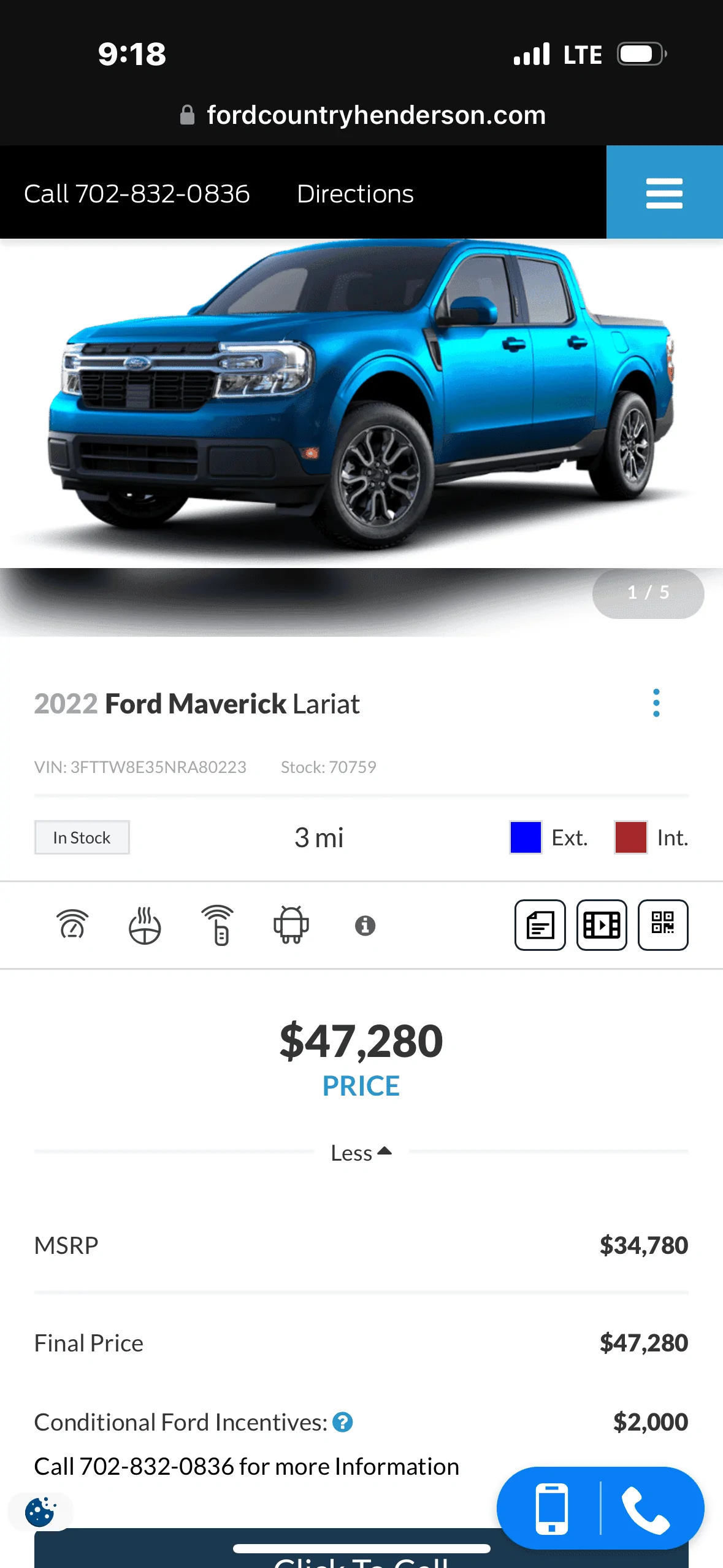Open cookie preferences icon
The height and width of the screenshot is (1568, 723).
(40, 1512)
